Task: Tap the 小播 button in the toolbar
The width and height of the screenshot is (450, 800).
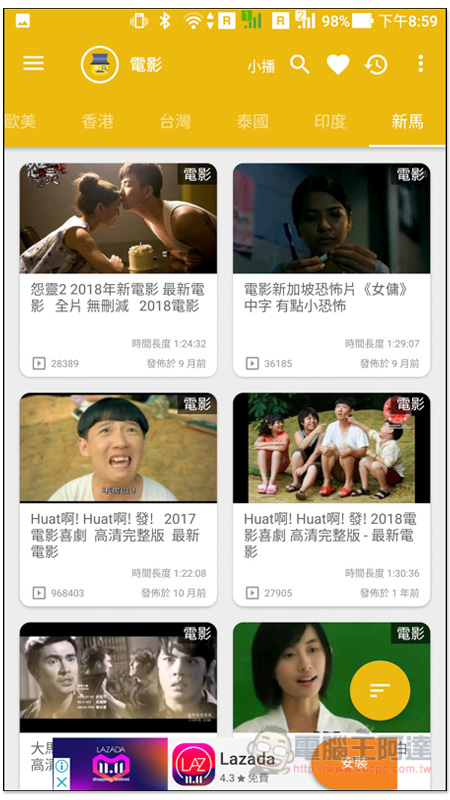Action: pos(261,66)
